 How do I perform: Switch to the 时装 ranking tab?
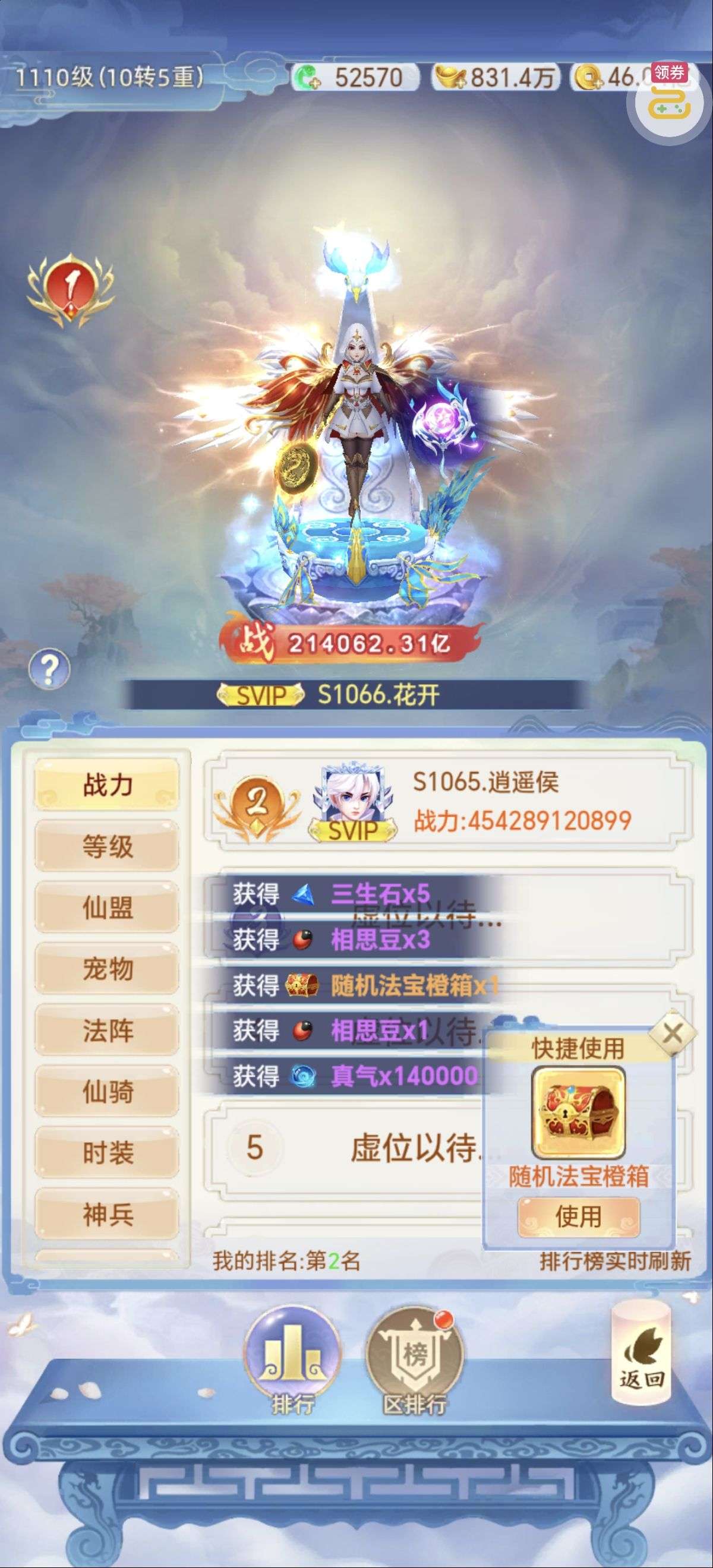point(107,1152)
